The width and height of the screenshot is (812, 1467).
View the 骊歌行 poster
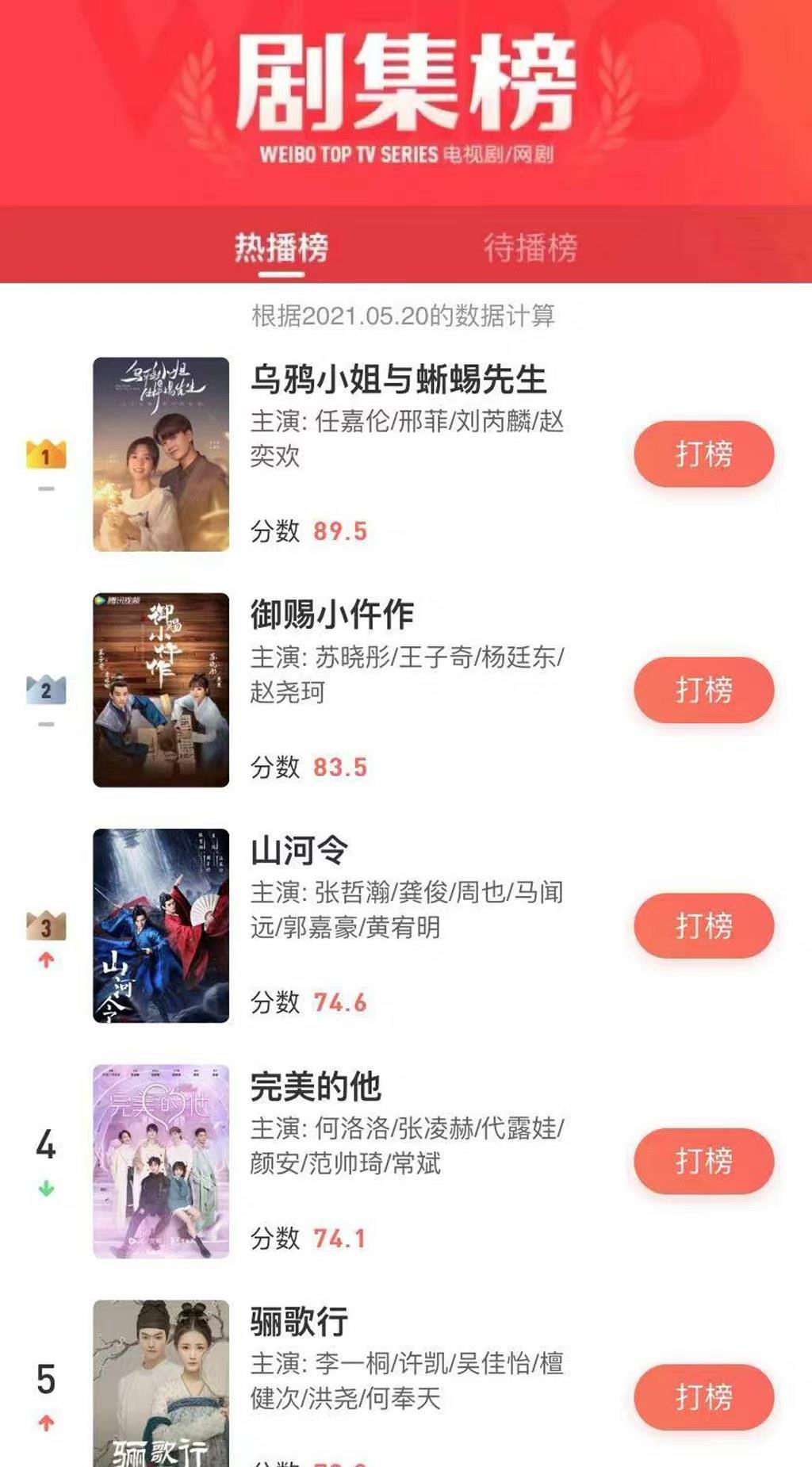click(x=161, y=1384)
